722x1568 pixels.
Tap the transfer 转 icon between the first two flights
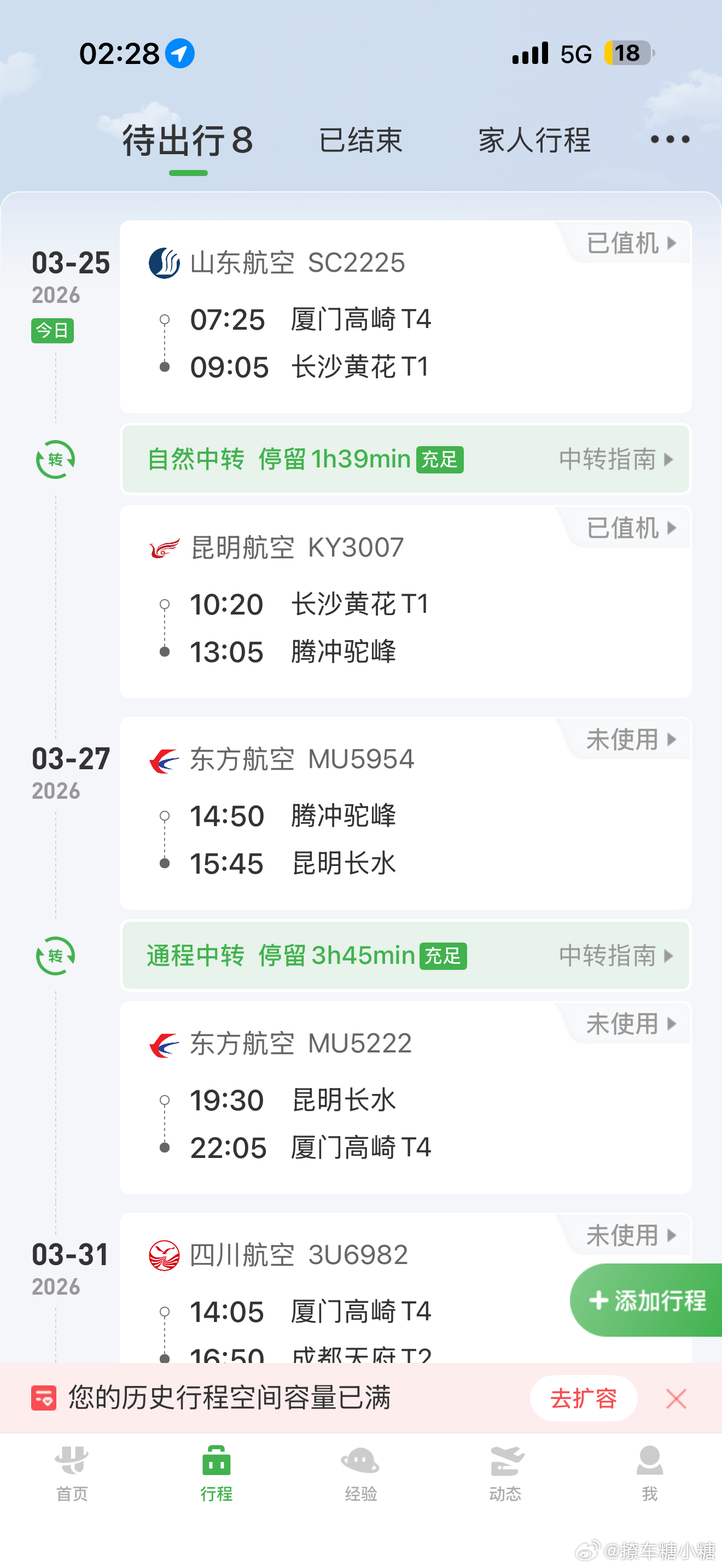[x=54, y=461]
